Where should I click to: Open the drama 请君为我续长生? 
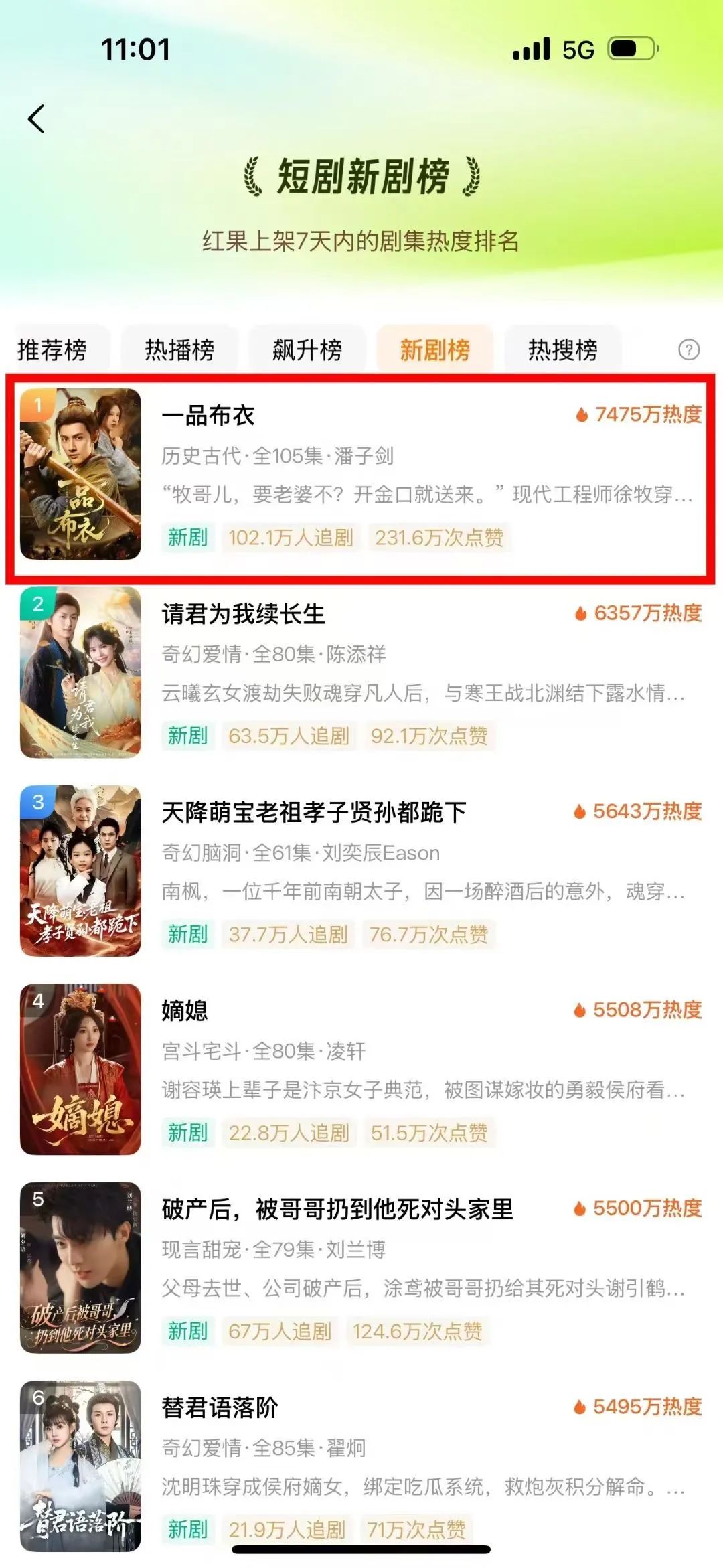[x=243, y=614]
